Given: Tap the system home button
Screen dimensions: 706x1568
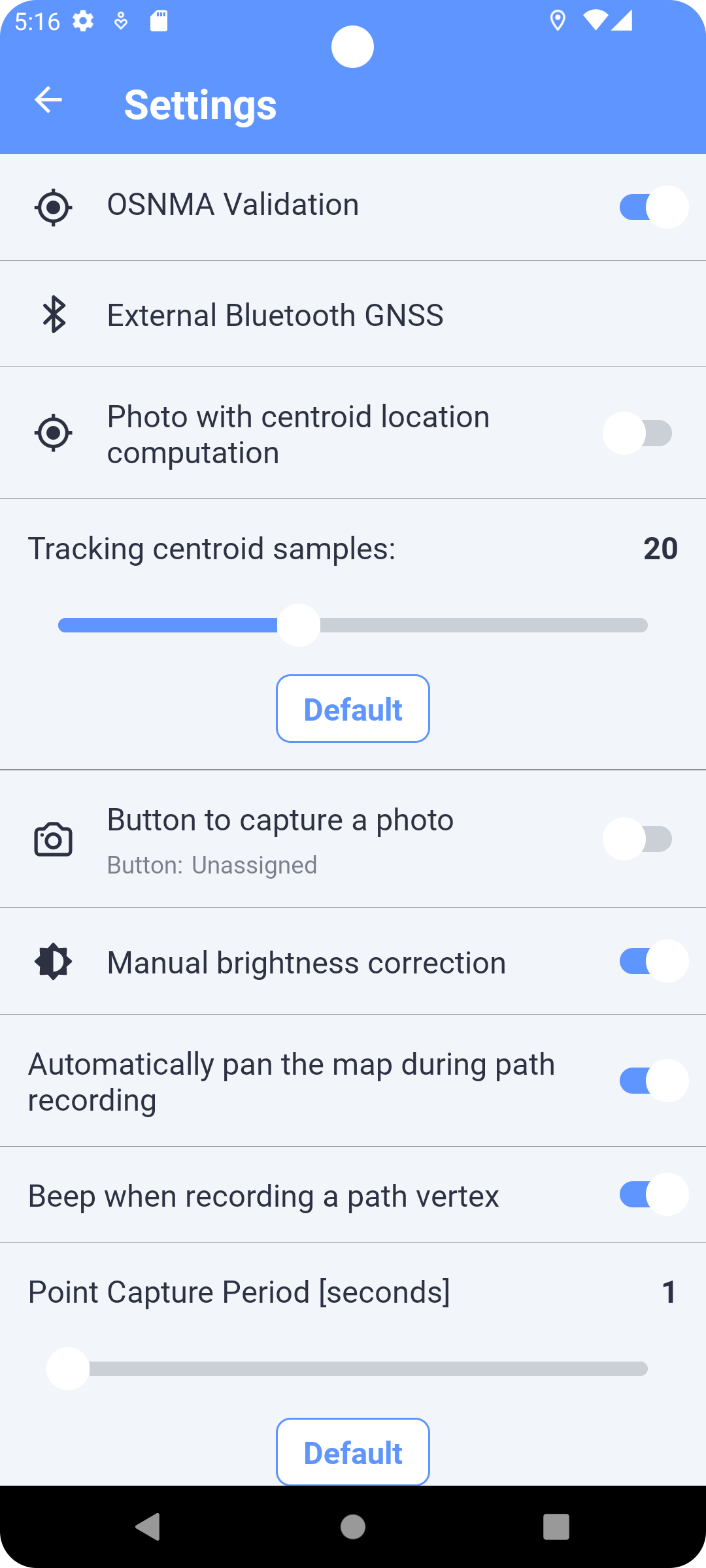Looking at the screenshot, I should [x=353, y=1527].
